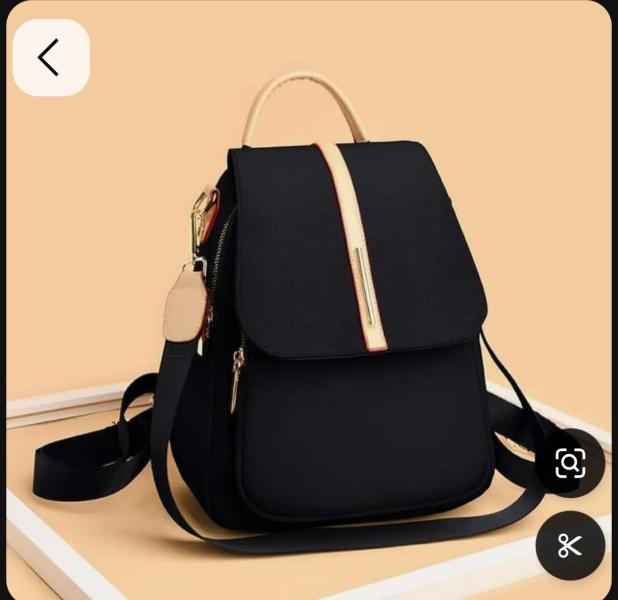Image resolution: width=618 pixels, height=600 pixels.
Task: Open visual search lens icon
Action: (x=570, y=463)
